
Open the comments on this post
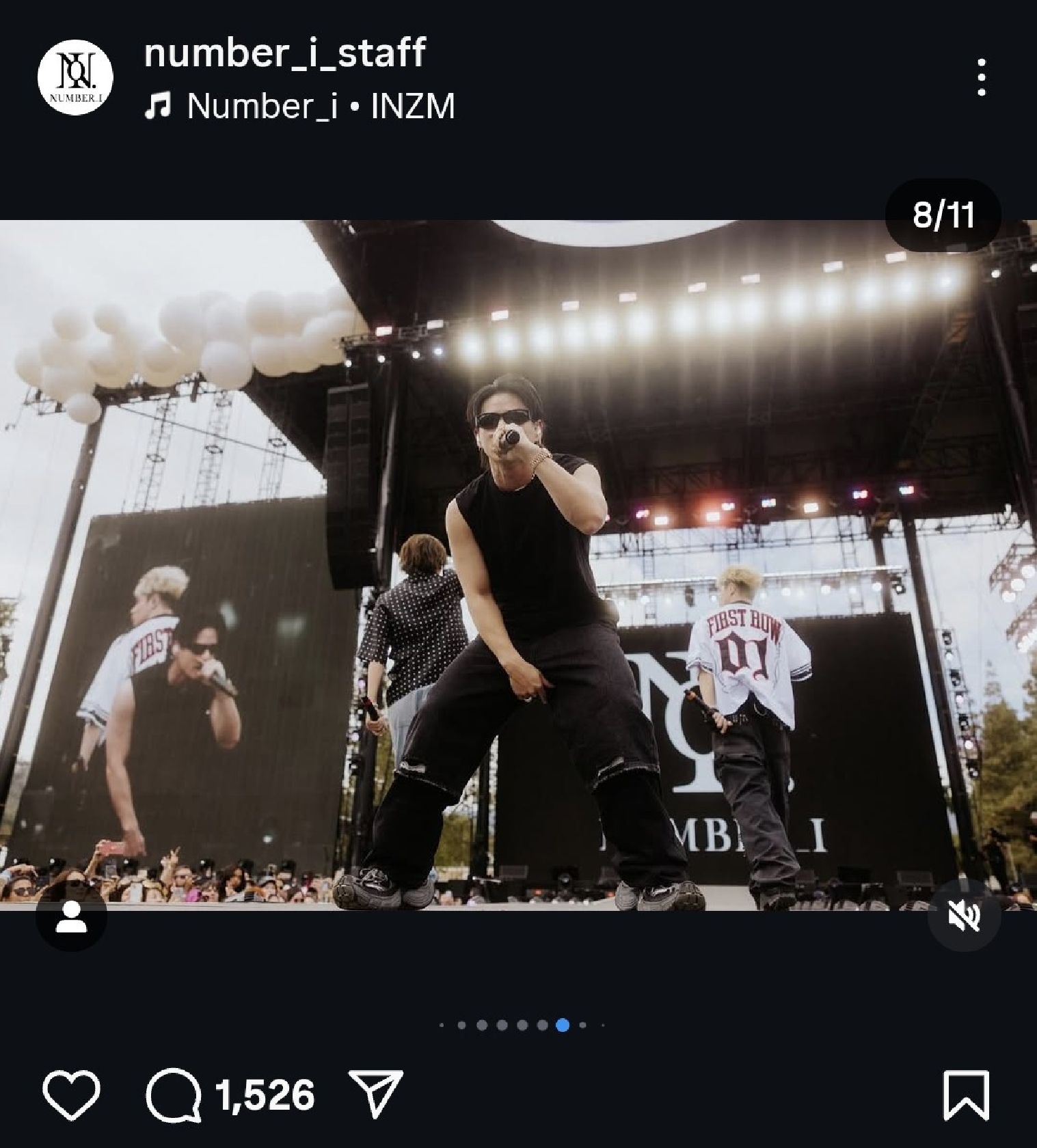[174, 1095]
